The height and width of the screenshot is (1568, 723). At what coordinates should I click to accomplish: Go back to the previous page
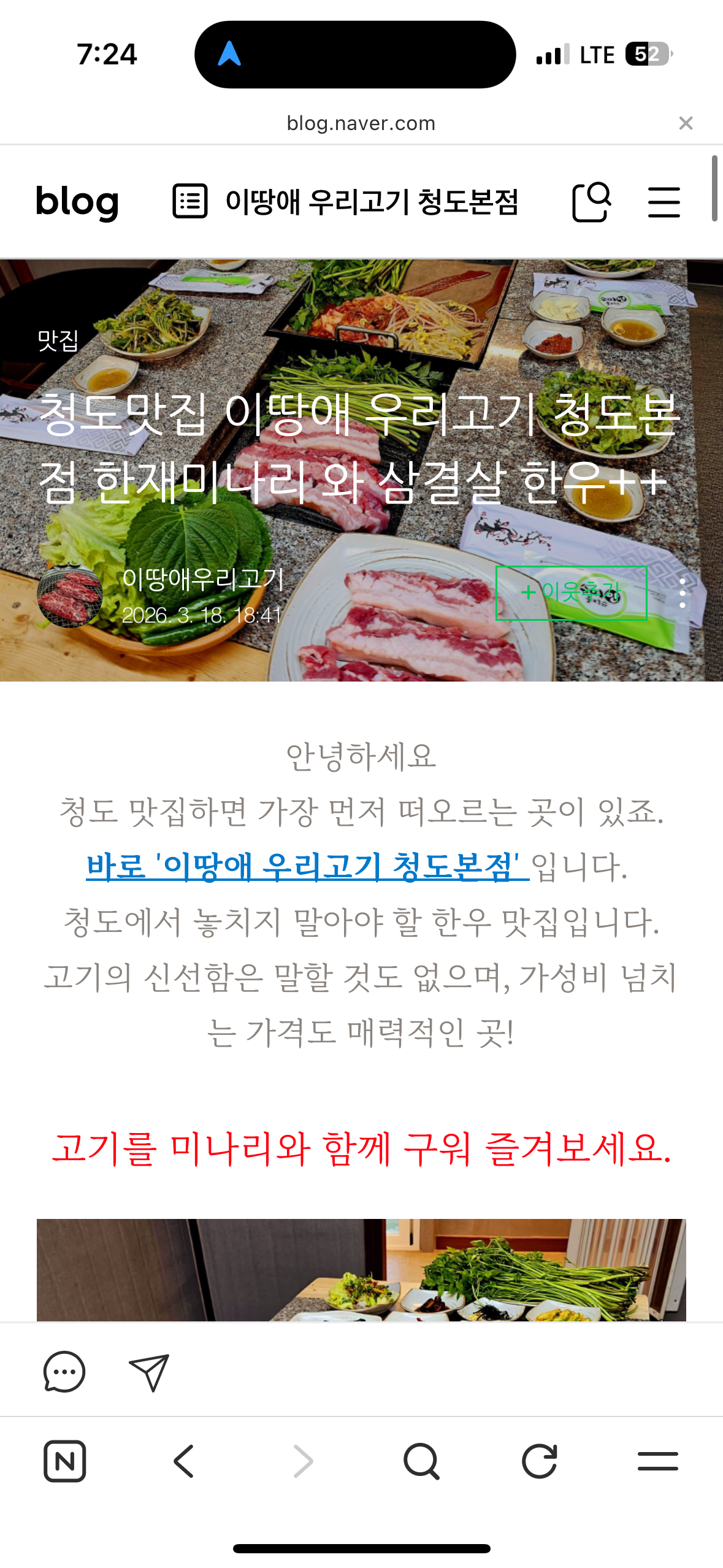pyautogui.click(x=183, y=1461)
